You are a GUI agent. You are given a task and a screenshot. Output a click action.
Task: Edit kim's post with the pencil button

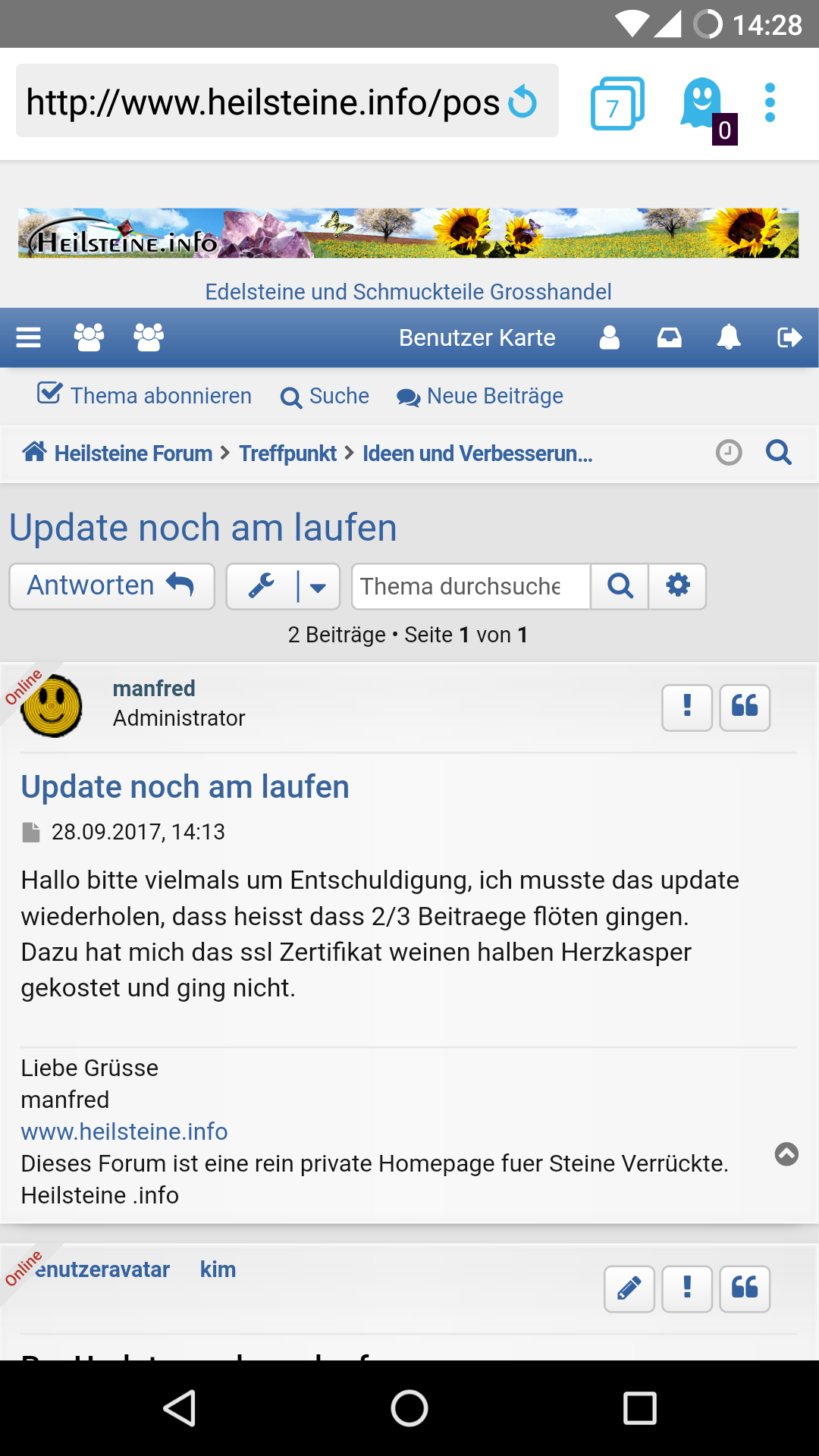pyautogui.click(x=629, y=1288)
